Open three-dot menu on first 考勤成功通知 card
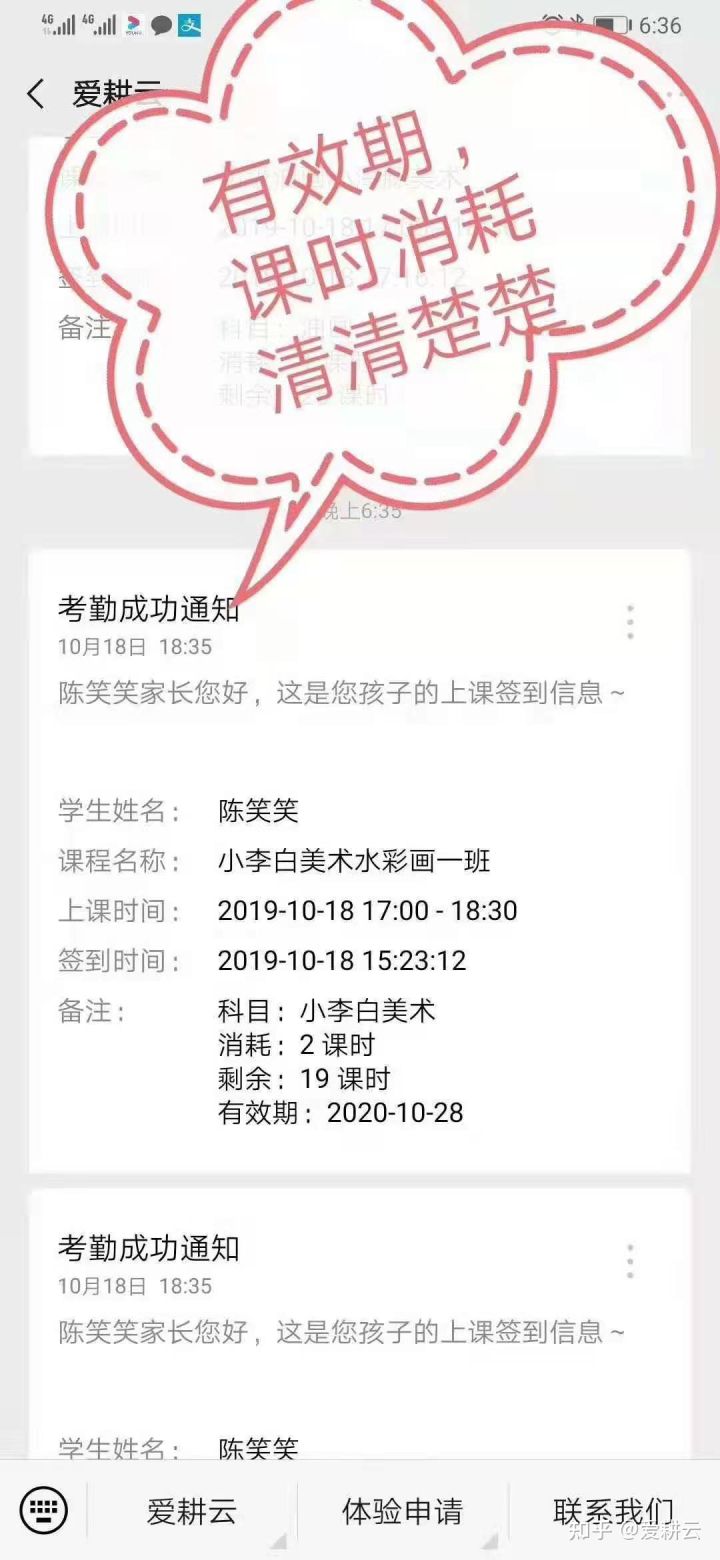 pos(630,622)
